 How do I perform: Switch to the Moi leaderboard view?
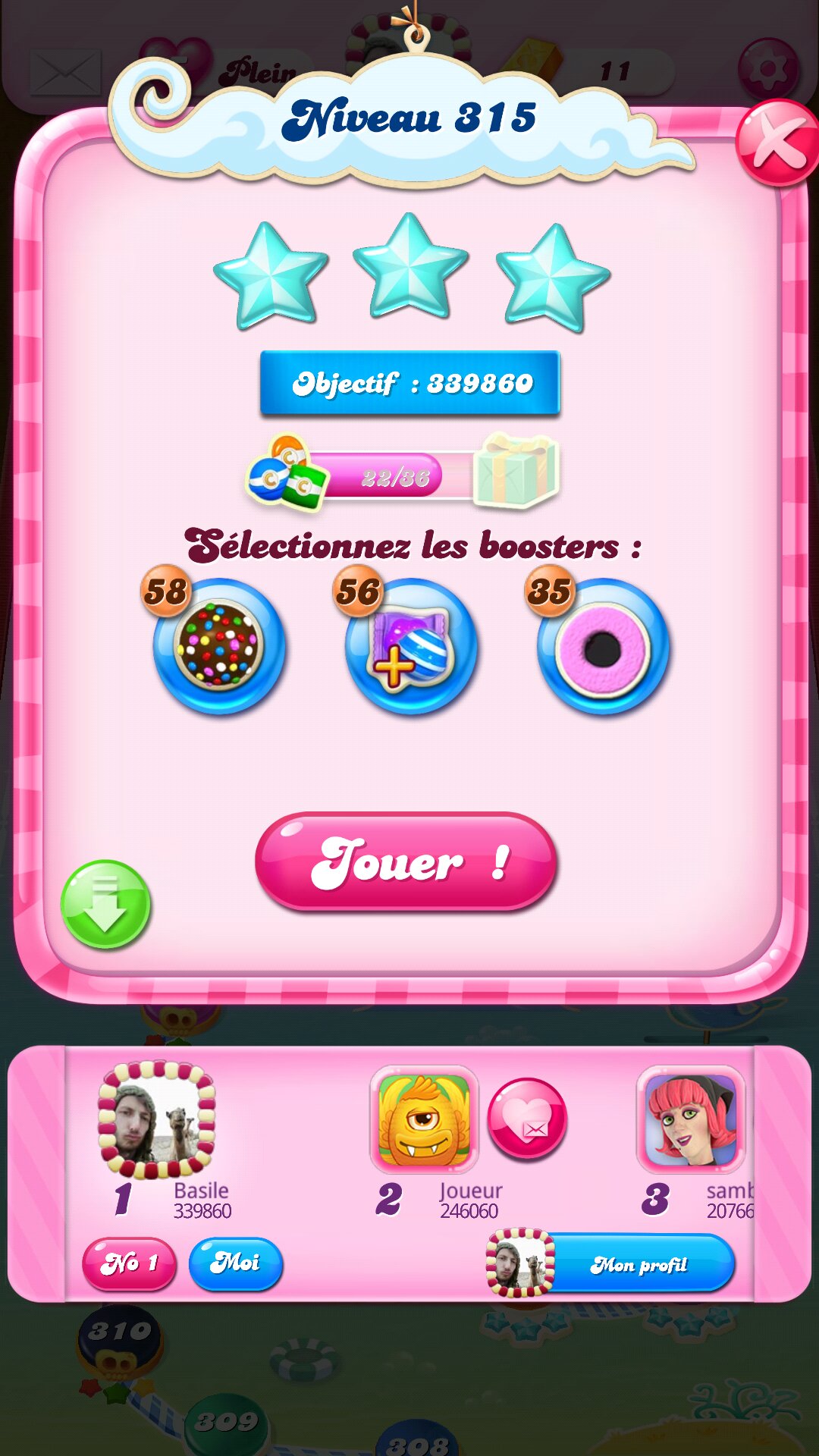click(x=235, y=1263)
